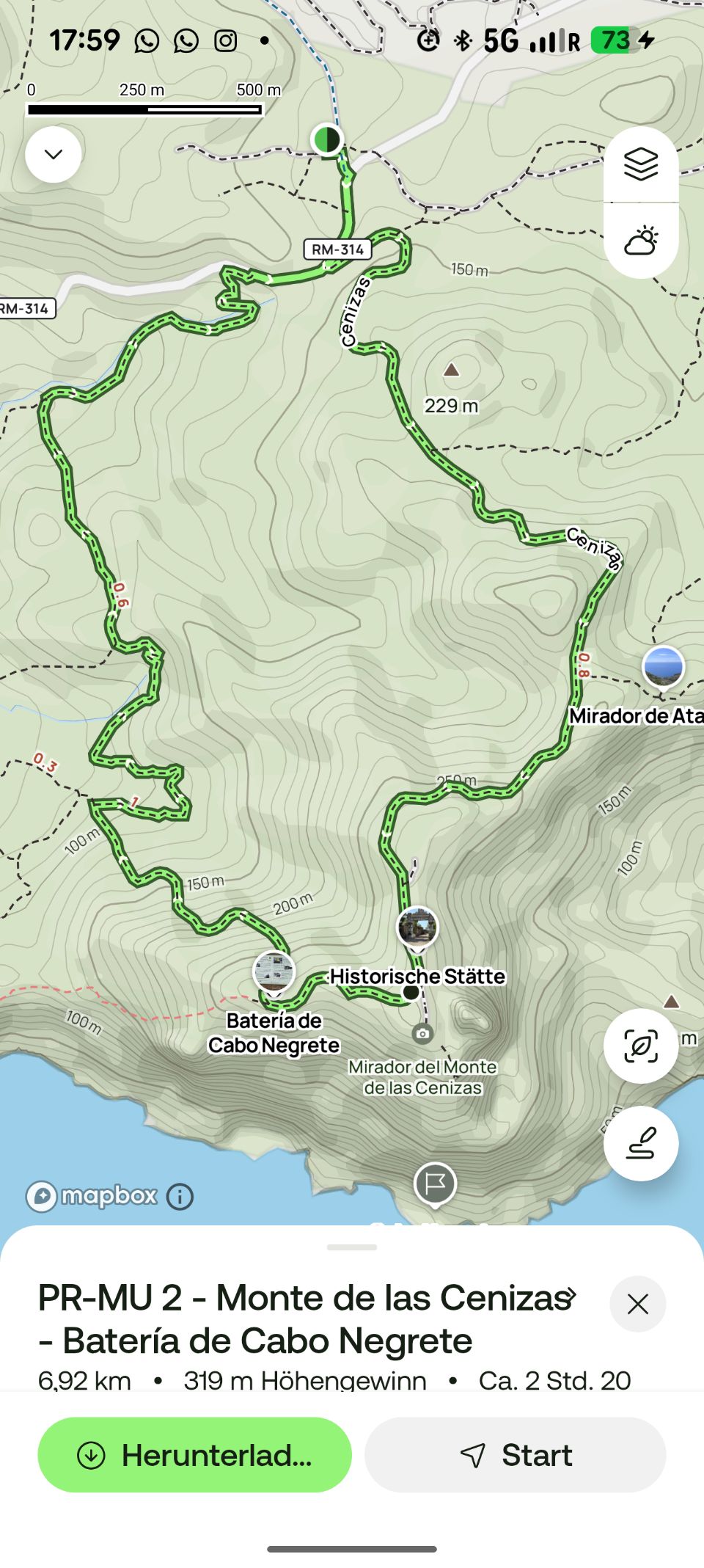
Task: Show the weather overlay
Action: pyautogui.click(x=641, y=241)
